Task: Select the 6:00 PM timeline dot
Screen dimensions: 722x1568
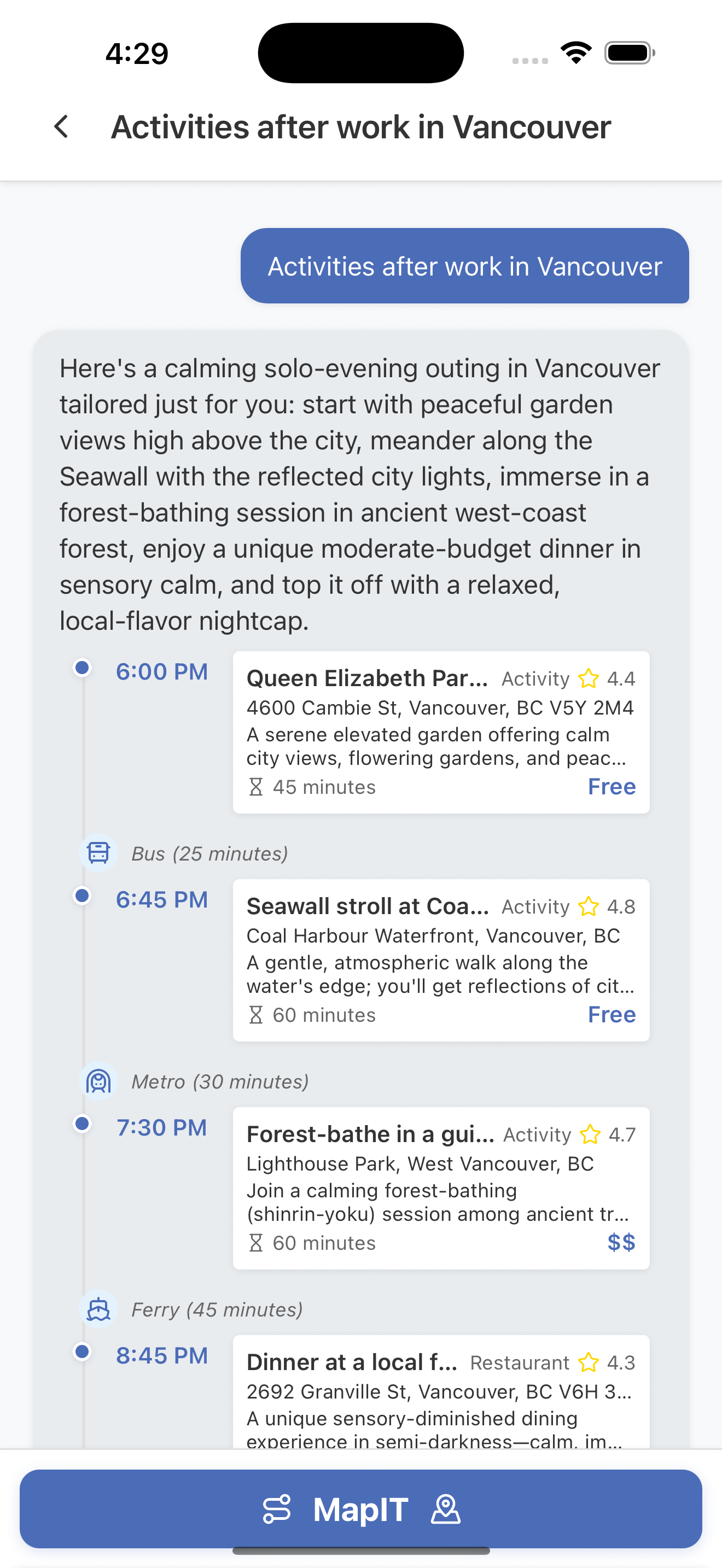Action: tap(81, 668)
